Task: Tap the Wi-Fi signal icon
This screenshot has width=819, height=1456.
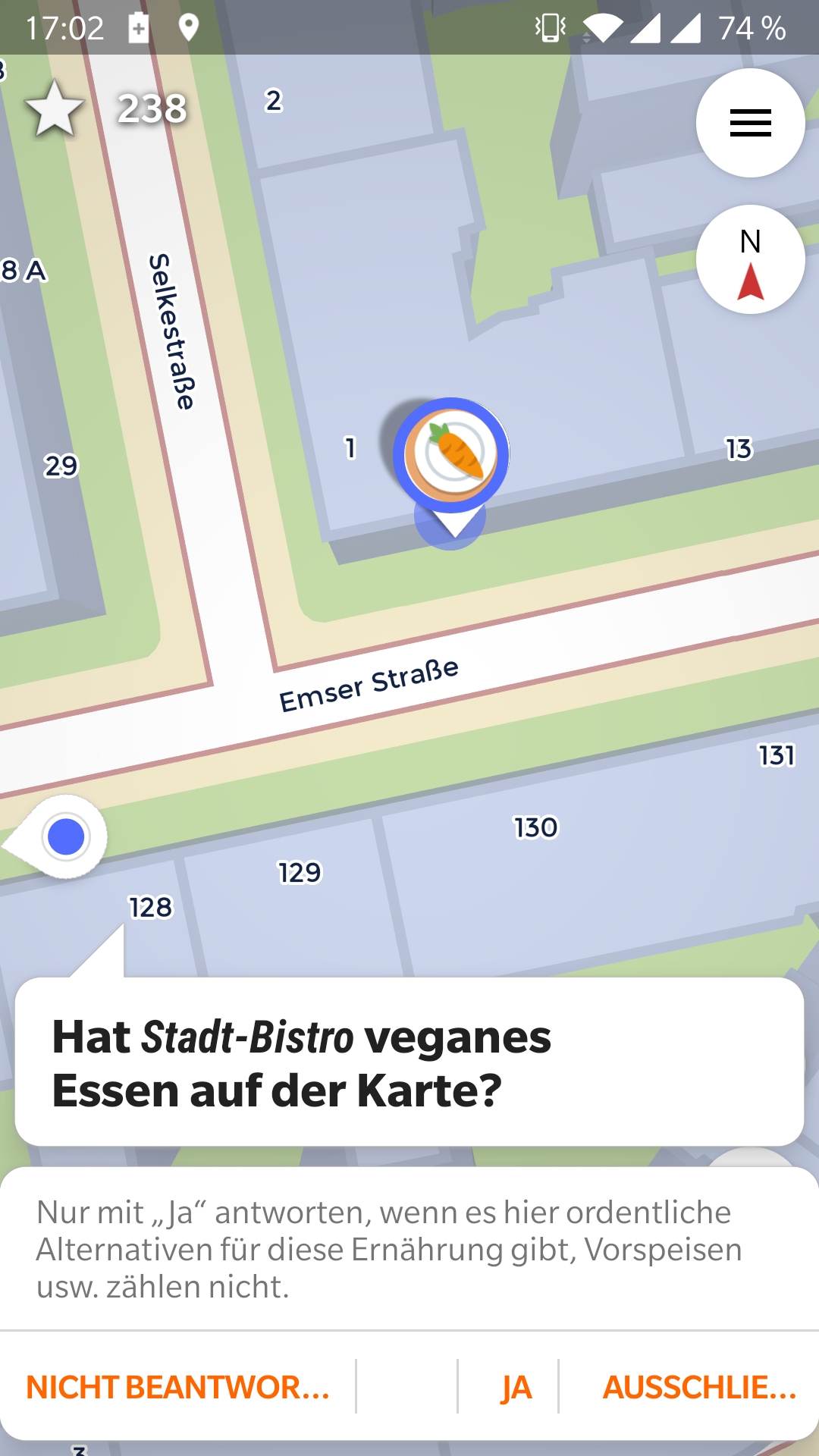Action: 602,26
